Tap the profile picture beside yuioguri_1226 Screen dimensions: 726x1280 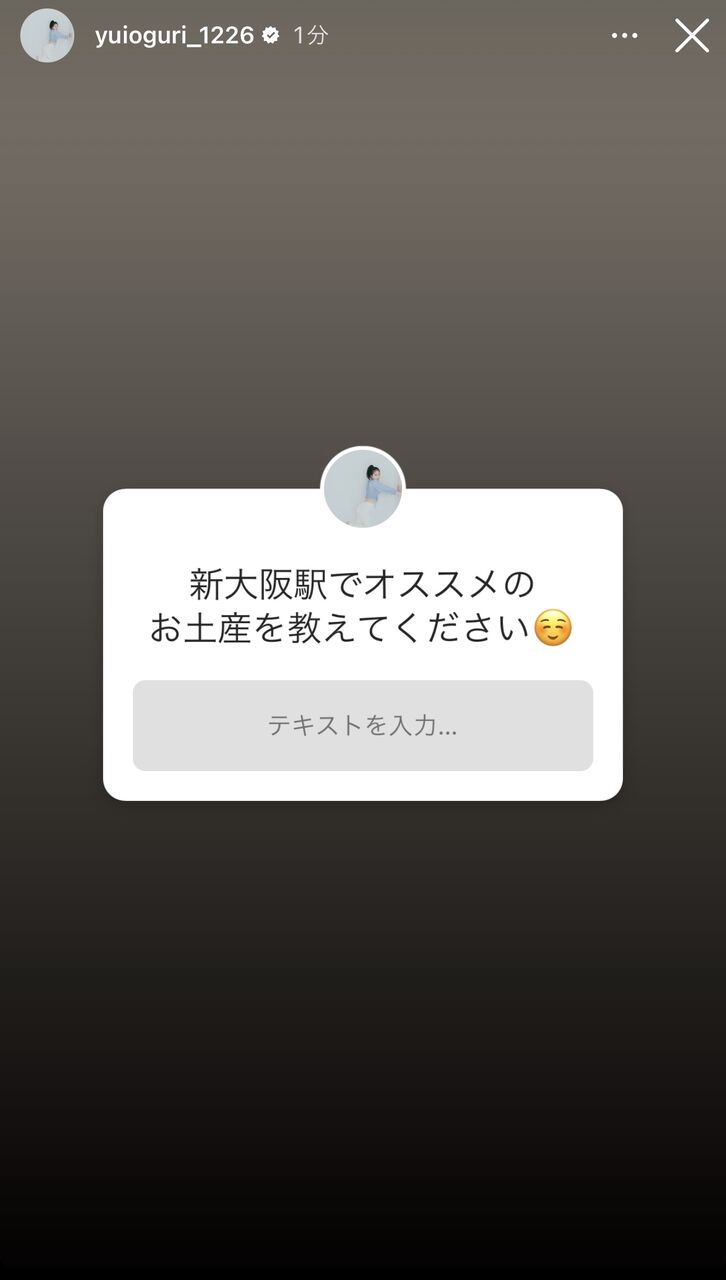pos(47,36)
